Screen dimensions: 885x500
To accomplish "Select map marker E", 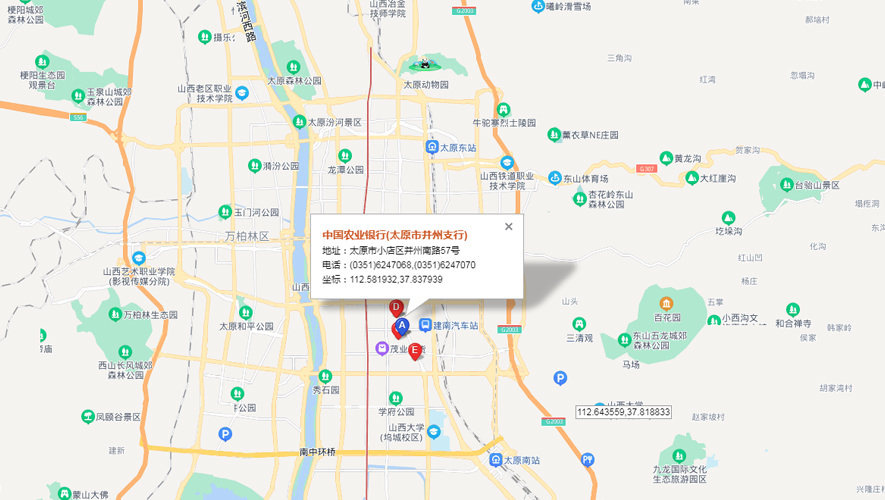I will click(415, 350).
